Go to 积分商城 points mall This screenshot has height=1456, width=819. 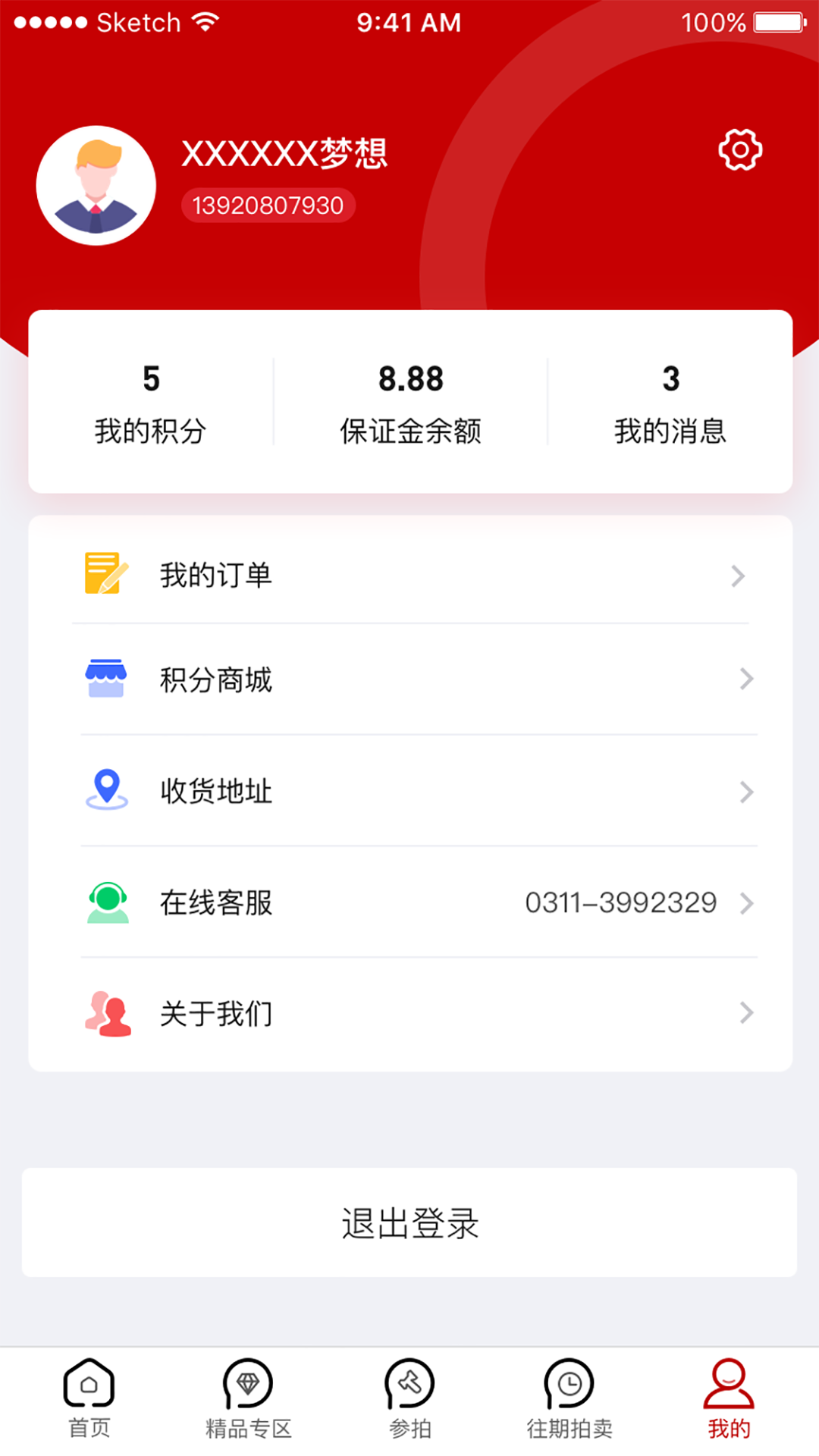coord(409,679)
